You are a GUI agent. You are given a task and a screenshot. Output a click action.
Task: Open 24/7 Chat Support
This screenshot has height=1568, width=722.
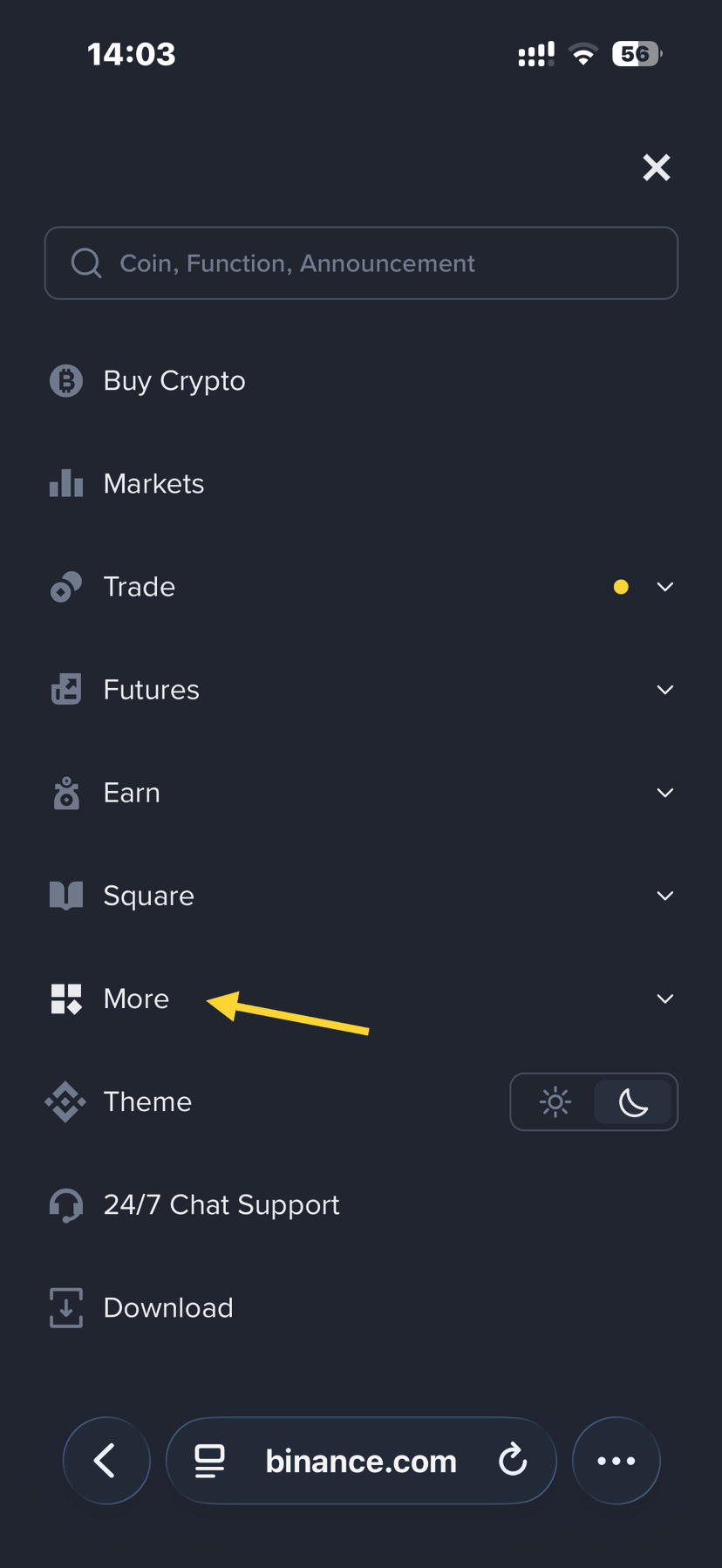coord(221,1205)
